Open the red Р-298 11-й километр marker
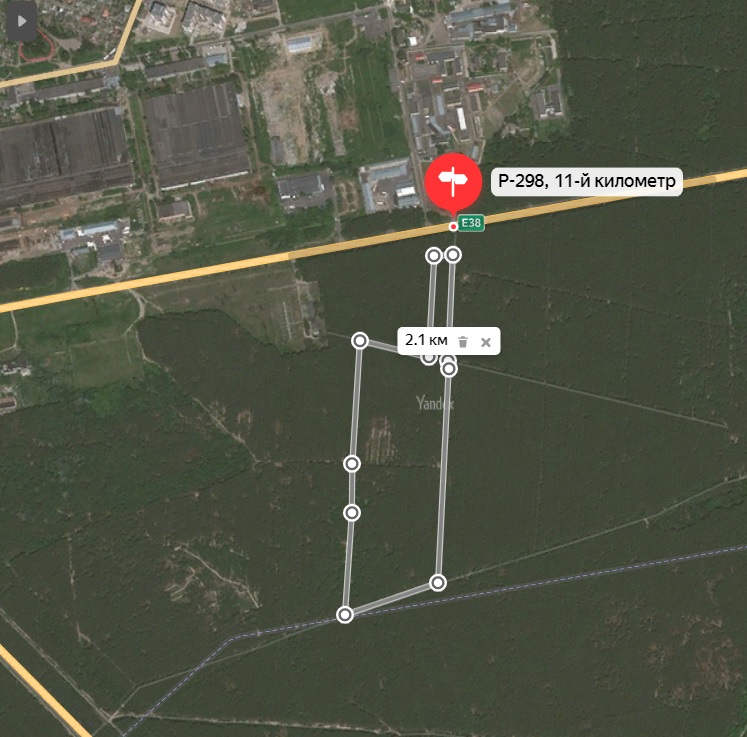 point(452,182)
